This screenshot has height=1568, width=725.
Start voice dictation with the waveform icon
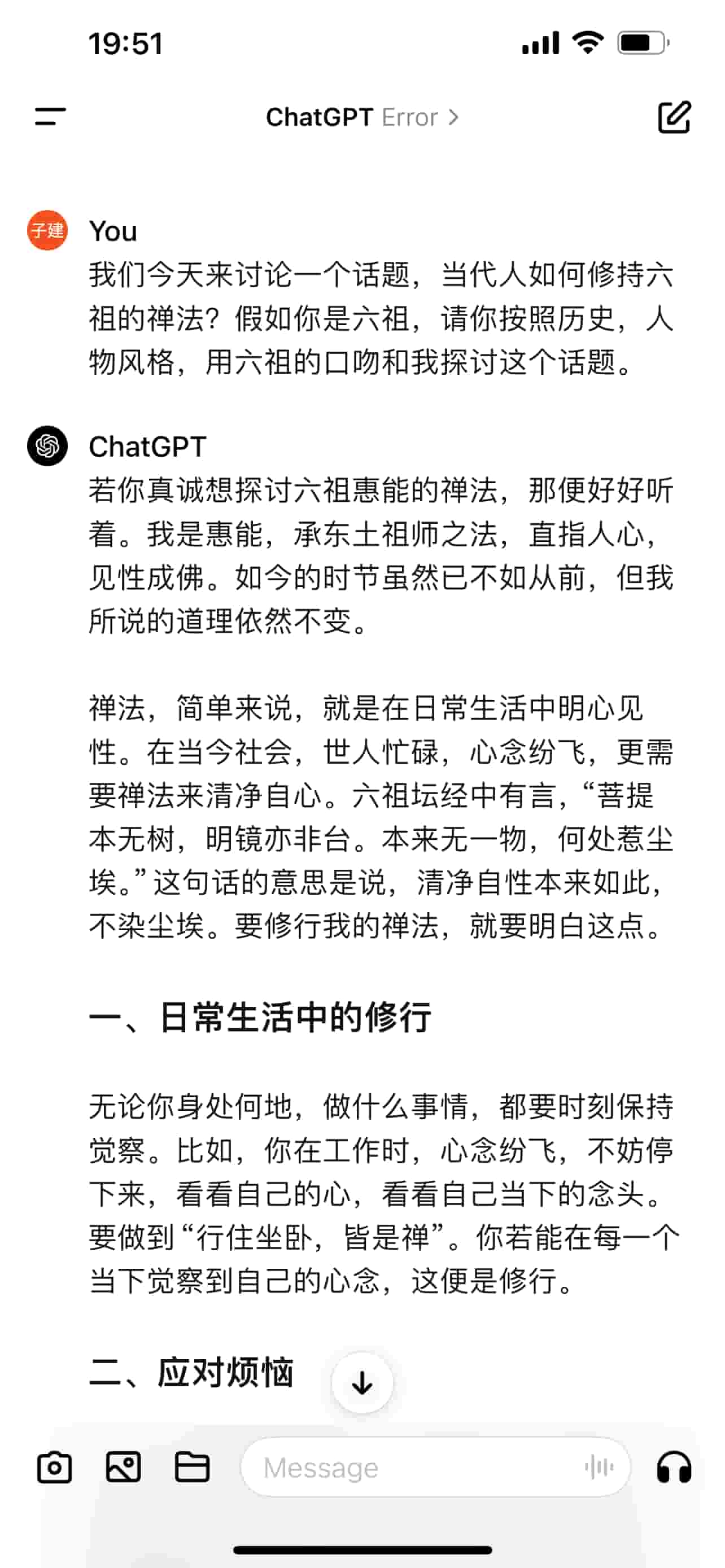pyautogui.click(x=599, y=1468)
